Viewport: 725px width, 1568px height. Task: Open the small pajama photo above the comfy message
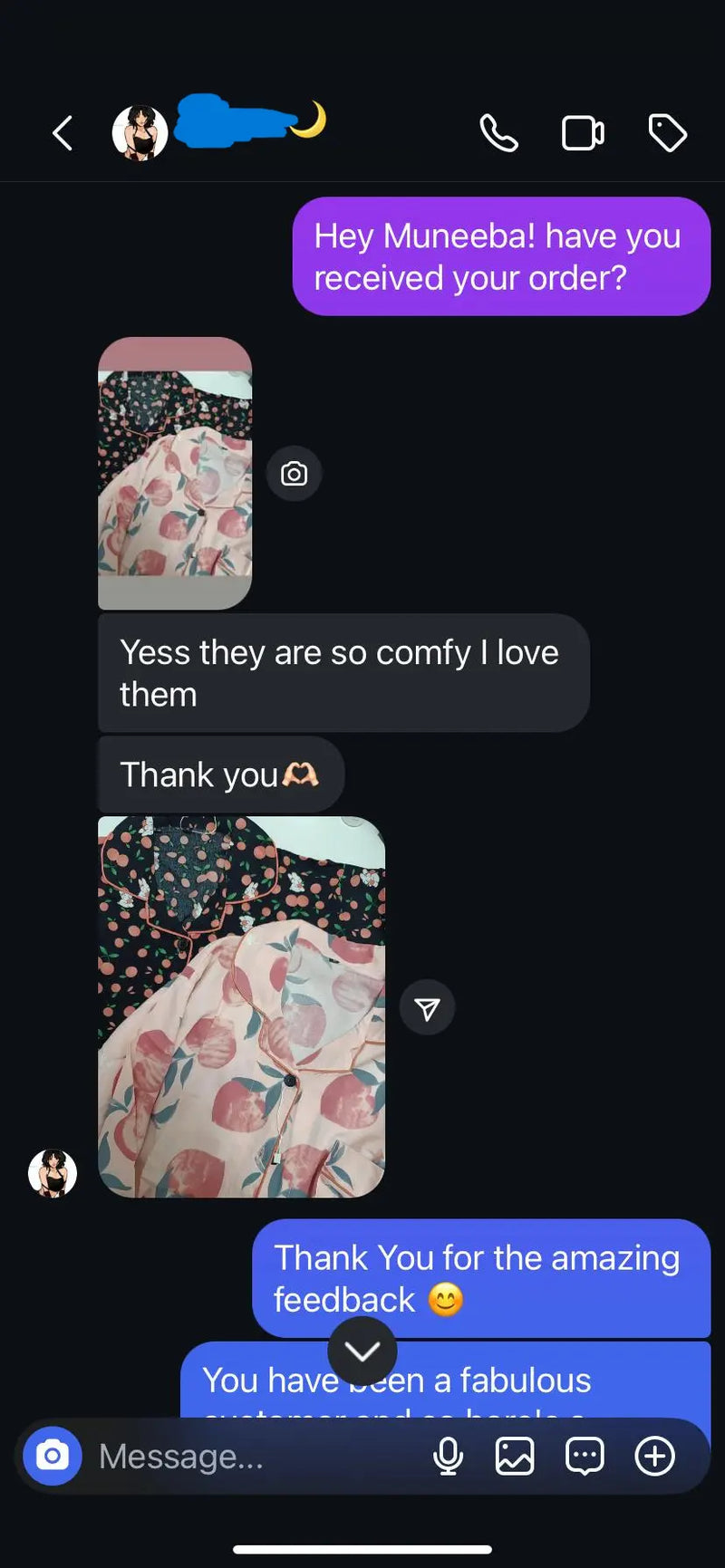point(175,472)
